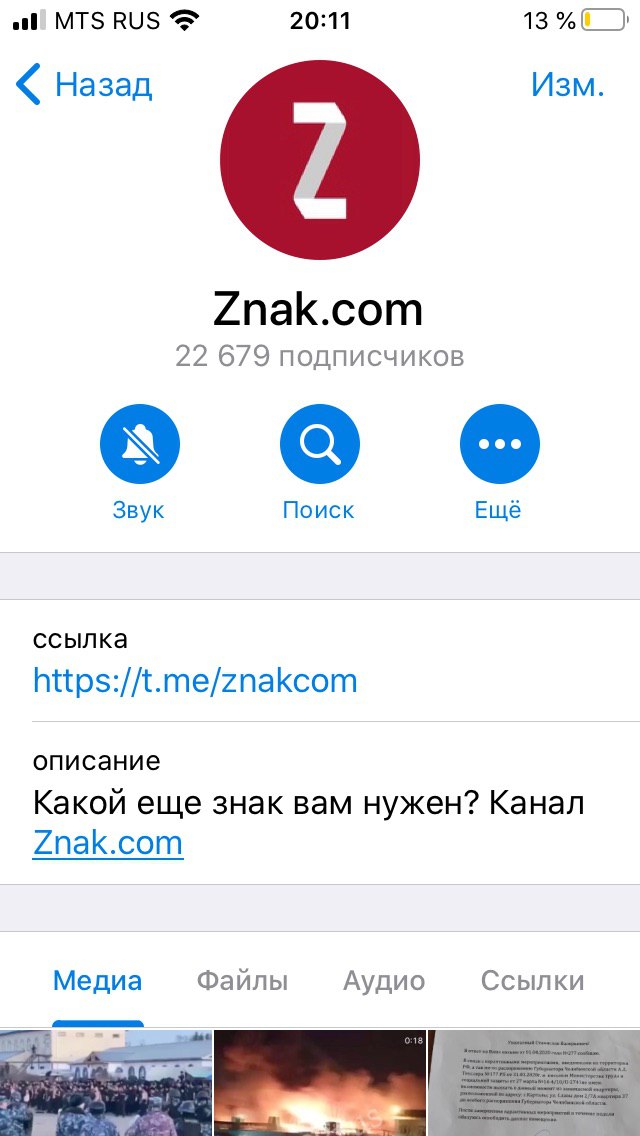Toggle channel sound with the Звук bell
This screenshot has width=640, height=1136.
(139, 446)
